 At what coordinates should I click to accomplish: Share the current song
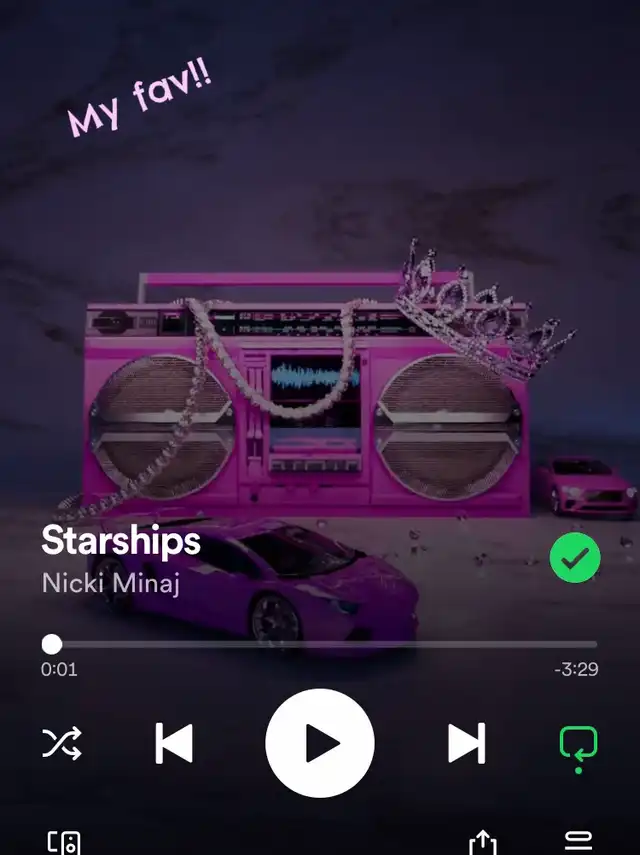(482, 843)
